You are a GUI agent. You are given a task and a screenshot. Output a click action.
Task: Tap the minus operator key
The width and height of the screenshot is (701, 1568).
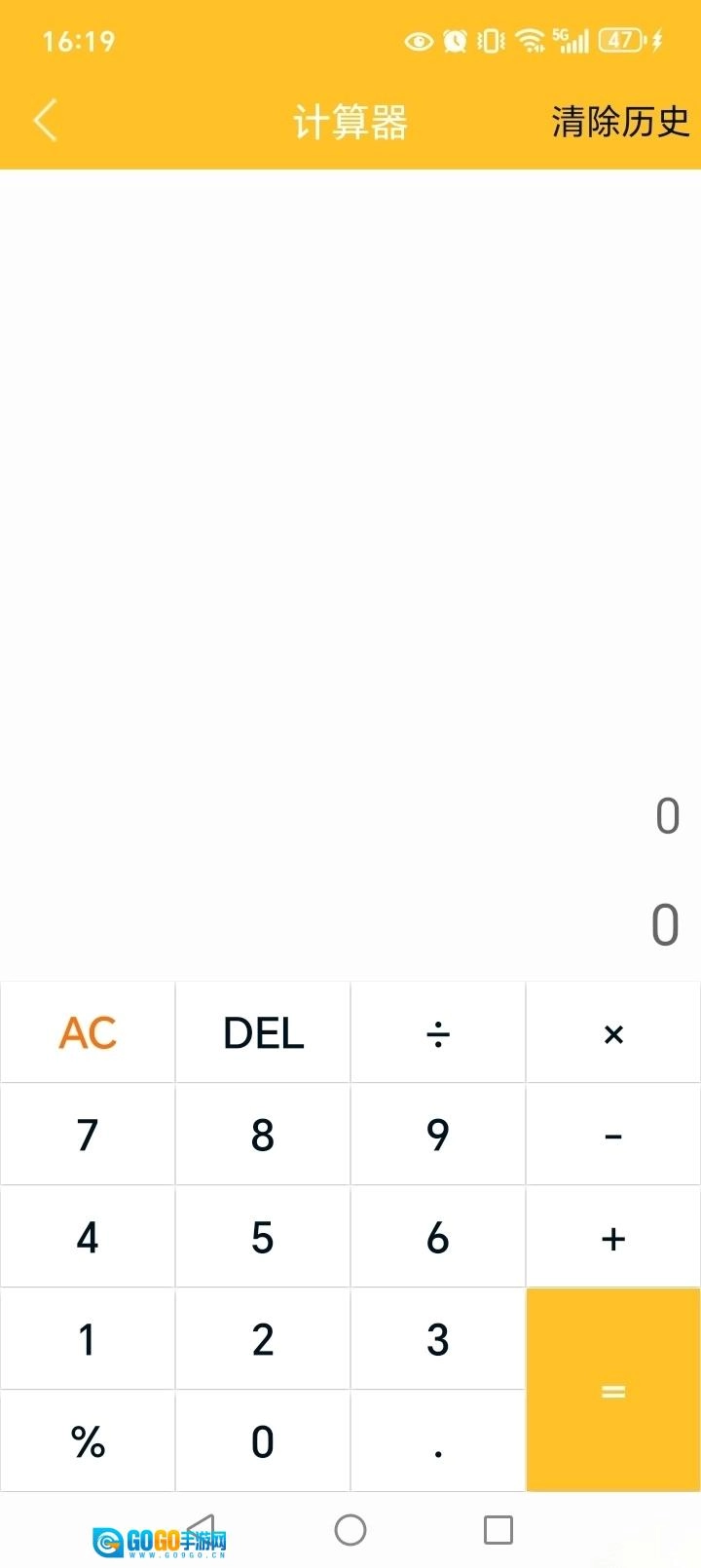(613, 1135)
